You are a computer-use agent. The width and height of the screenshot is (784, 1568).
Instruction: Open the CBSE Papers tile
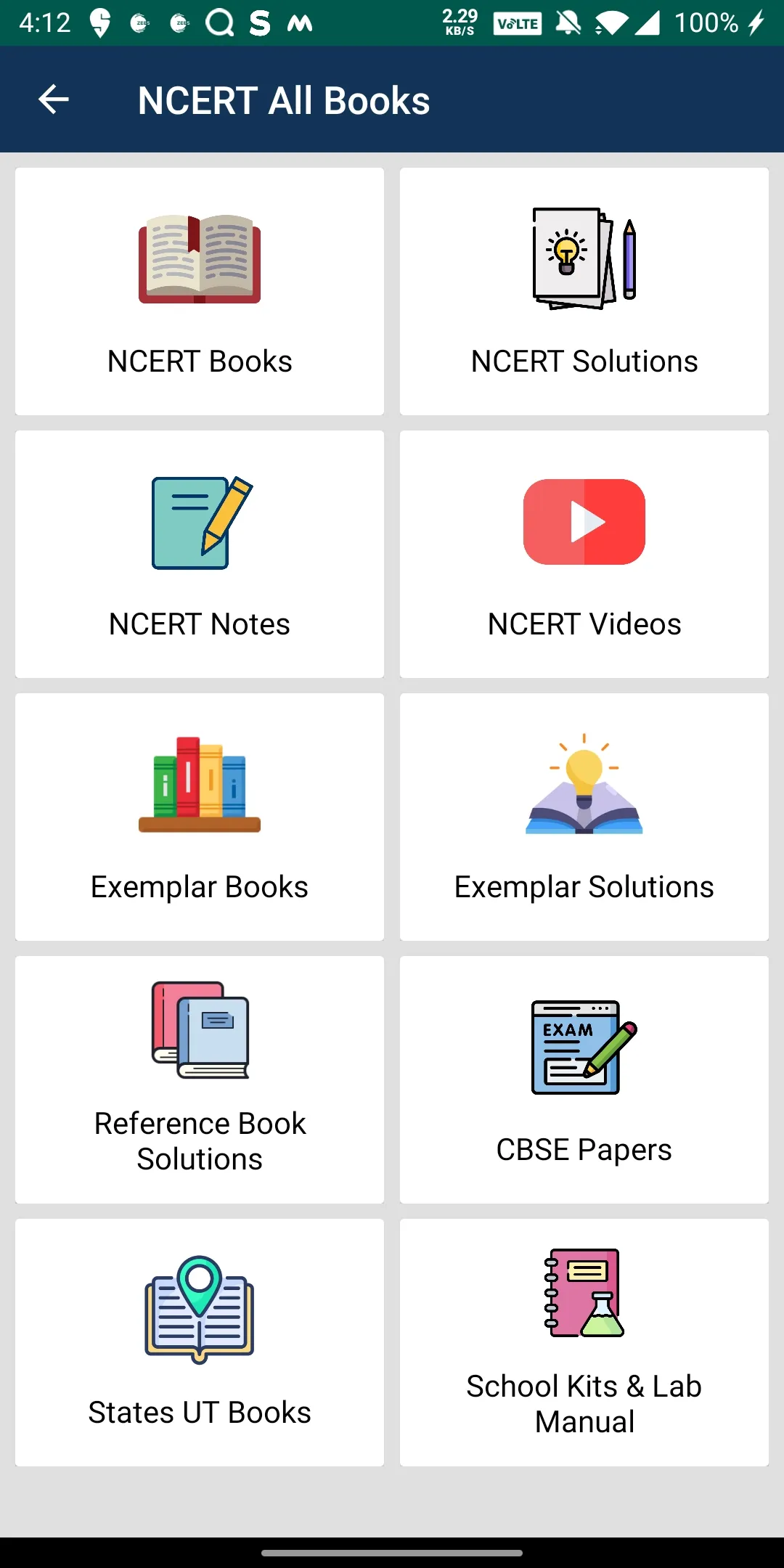click(x=584, y=1080)
